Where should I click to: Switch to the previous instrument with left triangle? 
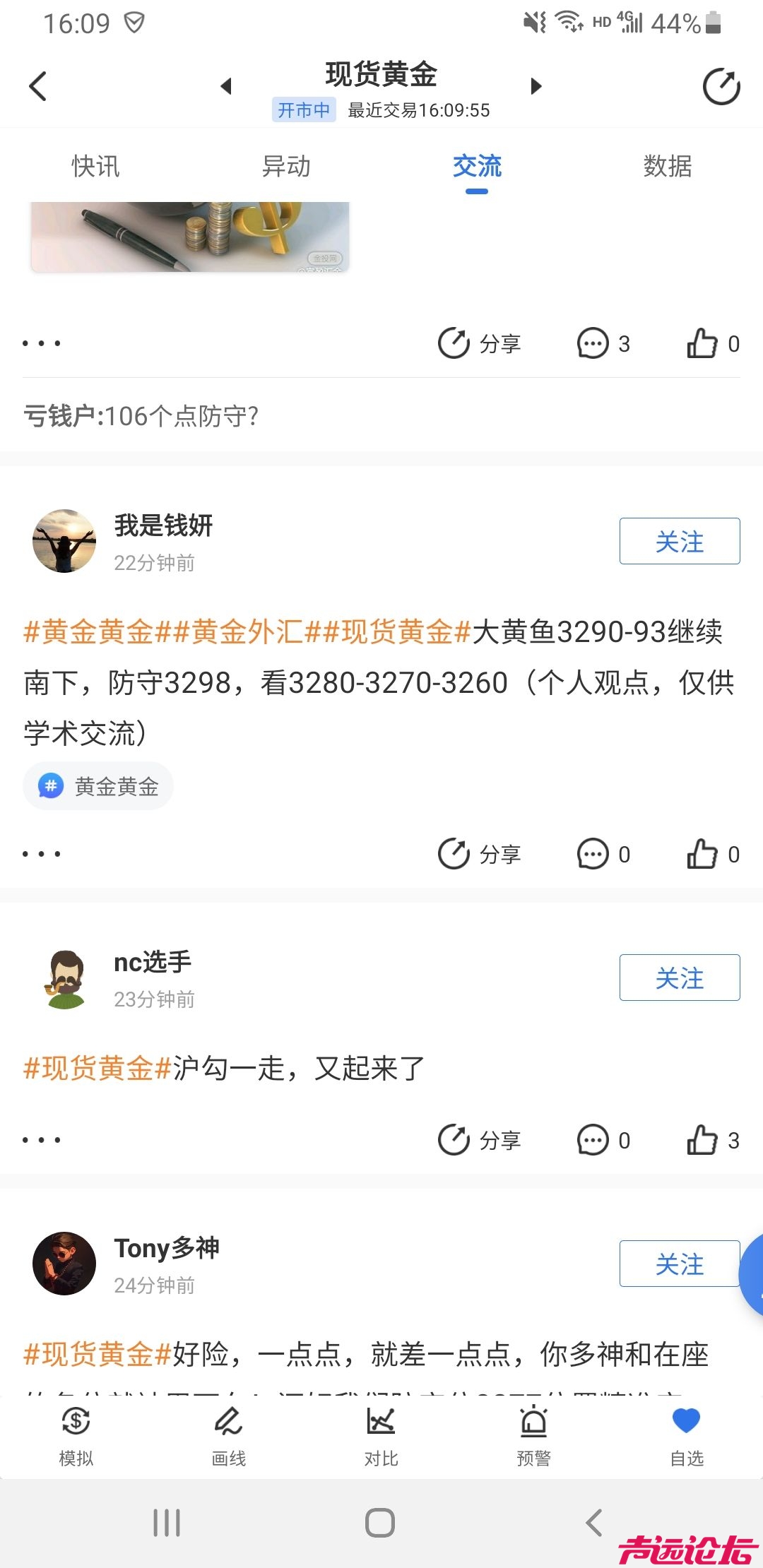226,86
